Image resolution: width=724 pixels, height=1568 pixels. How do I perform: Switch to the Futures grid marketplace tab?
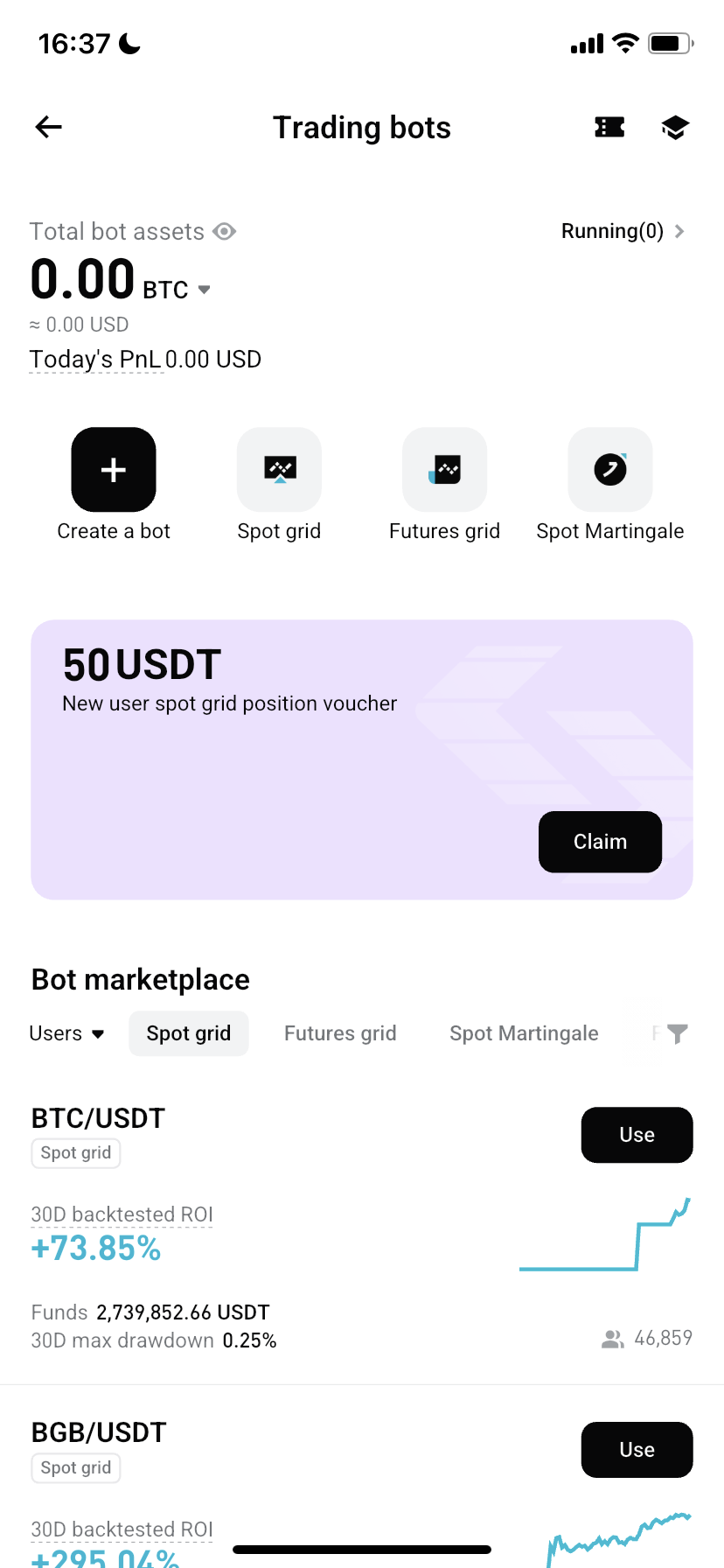click(x=340, y=1033)
